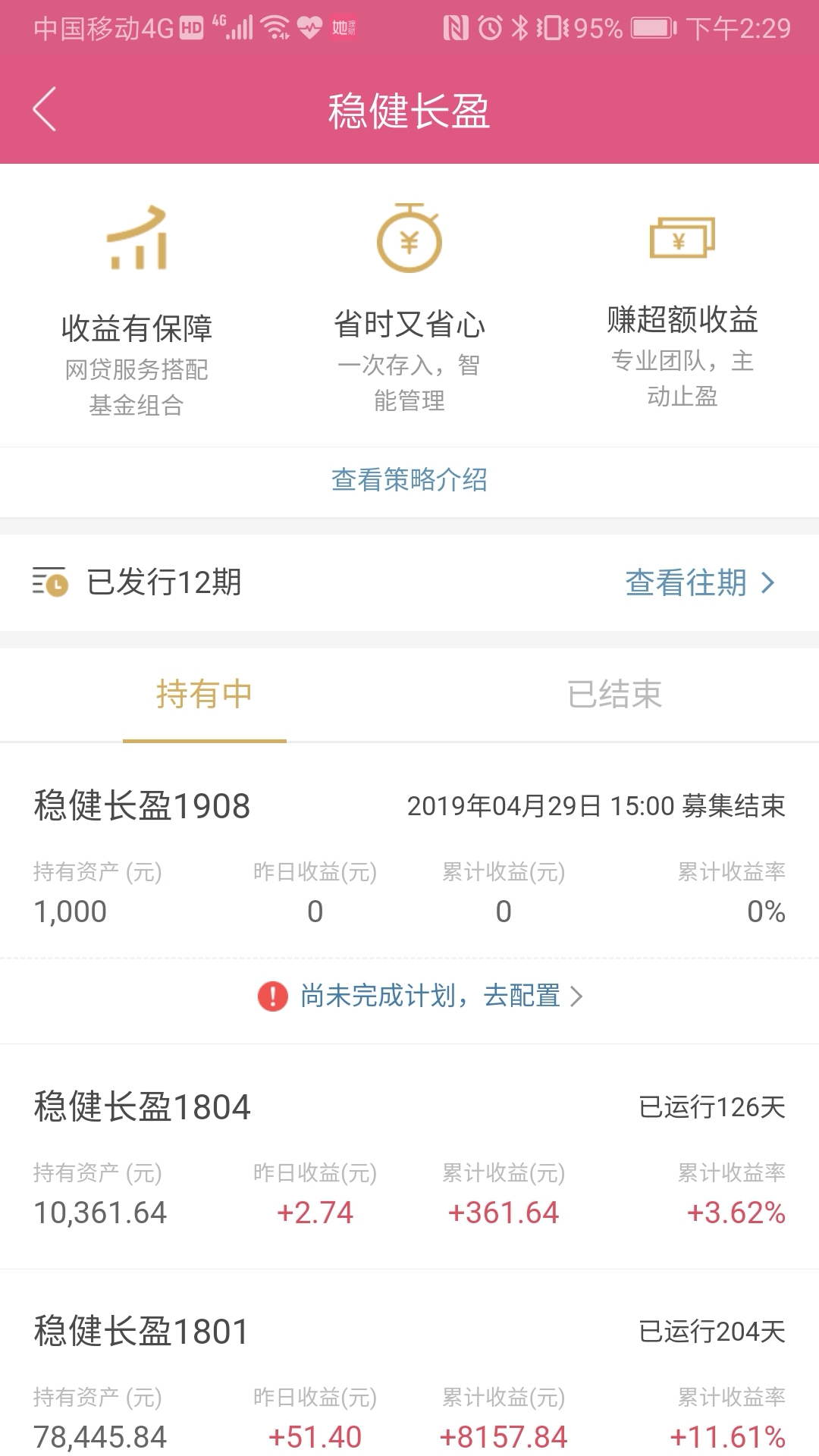
Task: Open 查看往期 past issues
Action: (x=700, y=582)
